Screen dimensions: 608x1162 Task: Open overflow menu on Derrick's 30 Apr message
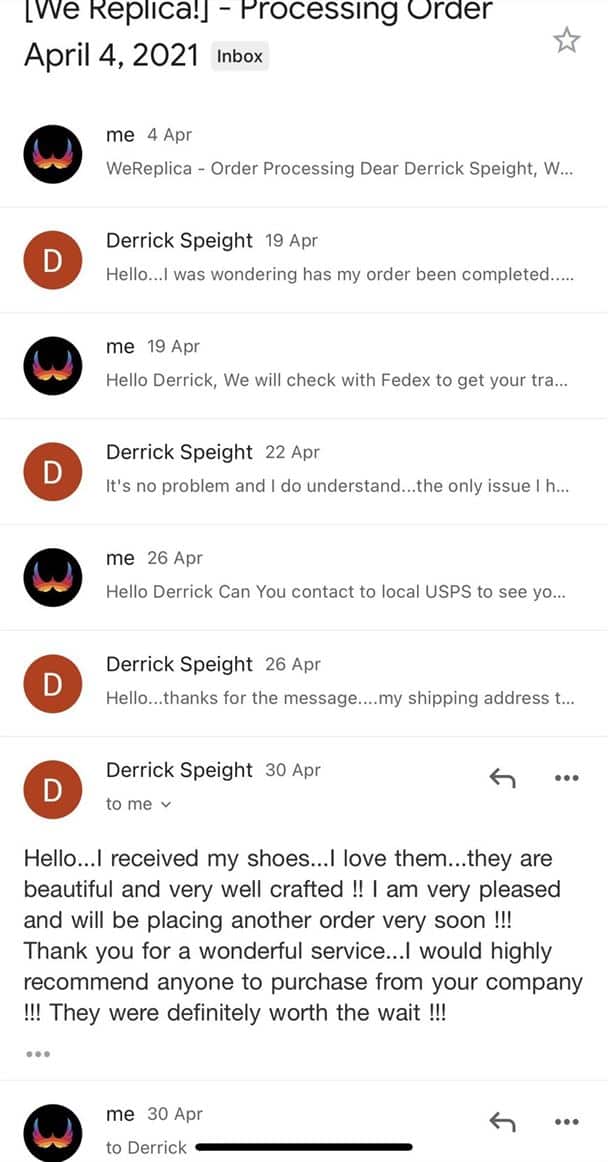click(x=566, y=778)
